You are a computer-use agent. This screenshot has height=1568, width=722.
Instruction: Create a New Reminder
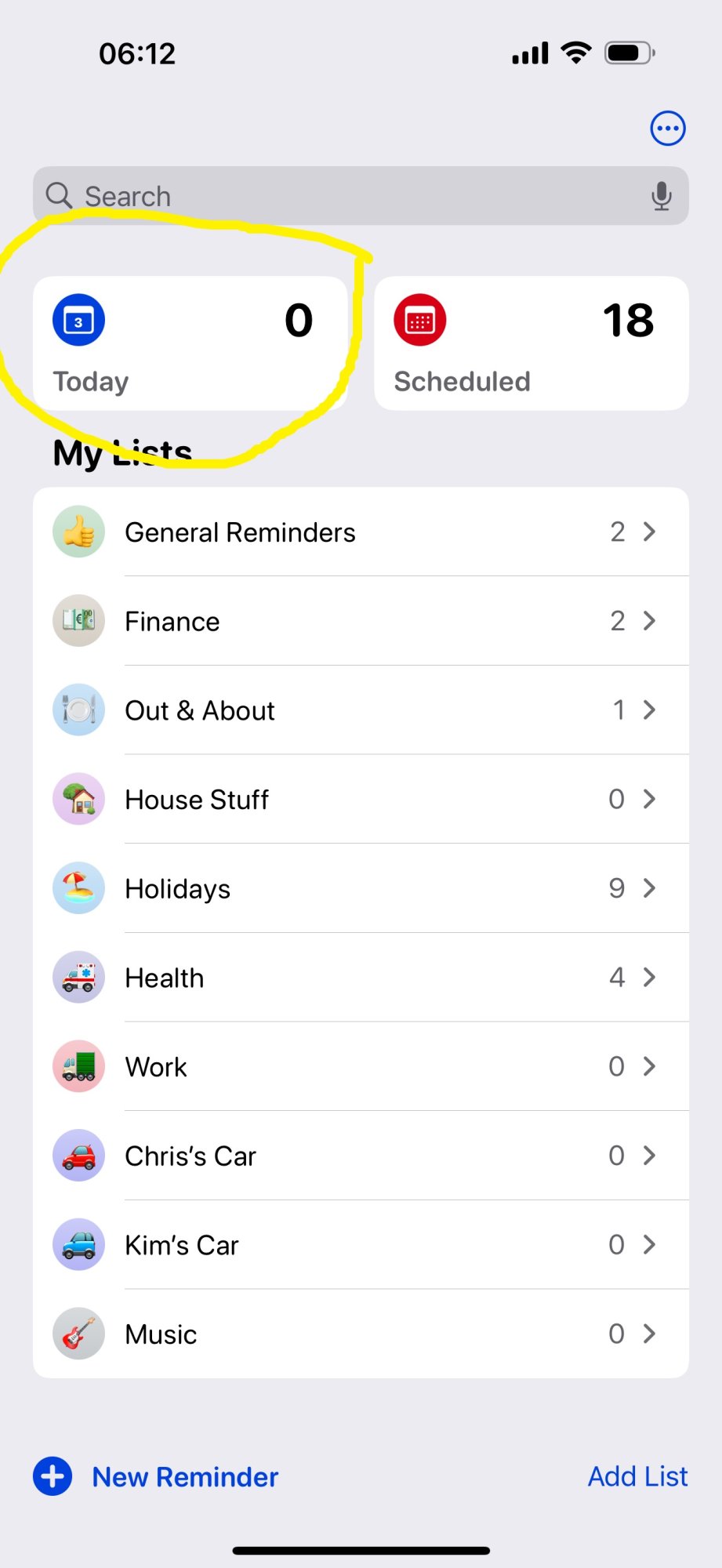(x=157, y=1476)
